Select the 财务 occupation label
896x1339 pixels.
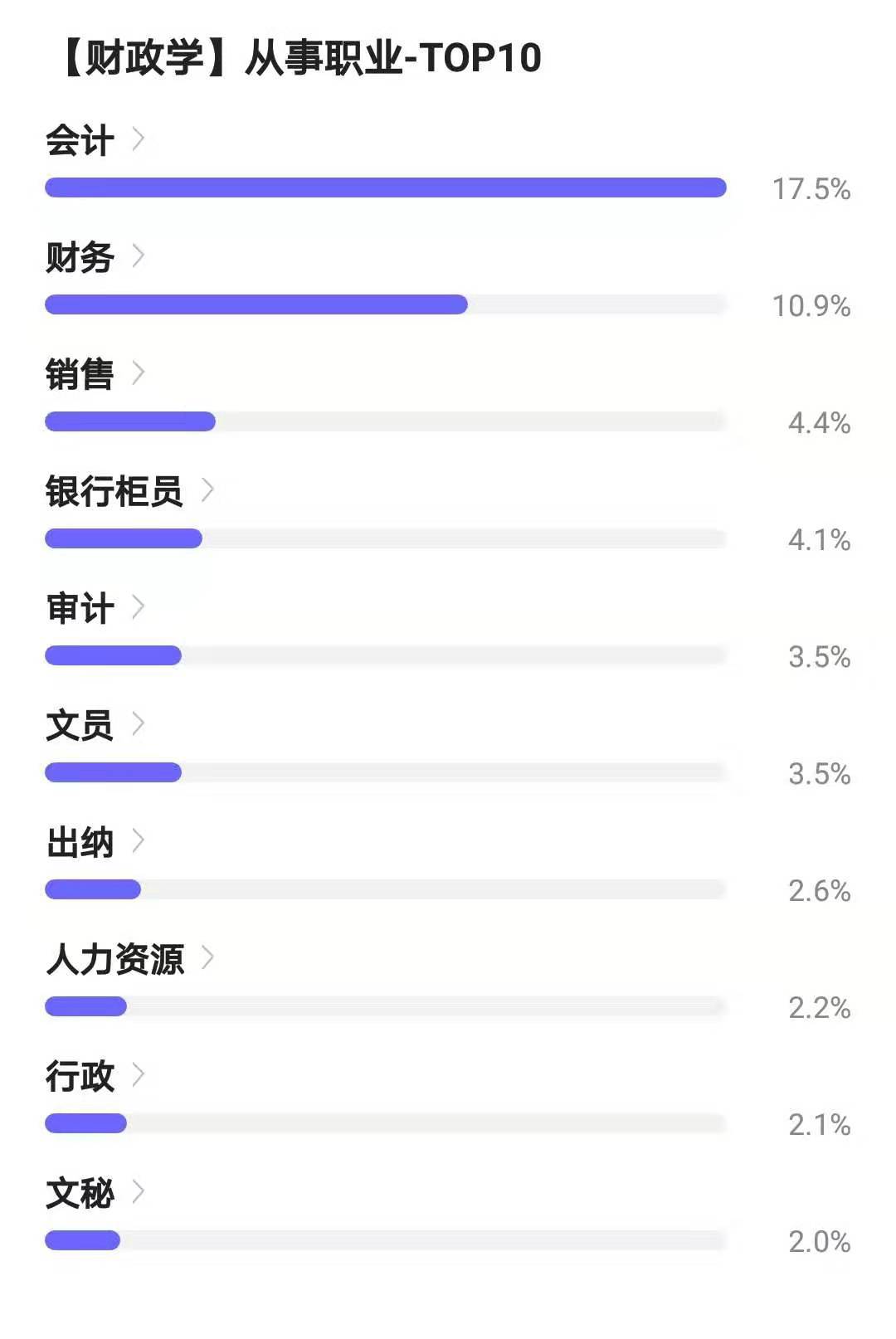tap(80, 257)
